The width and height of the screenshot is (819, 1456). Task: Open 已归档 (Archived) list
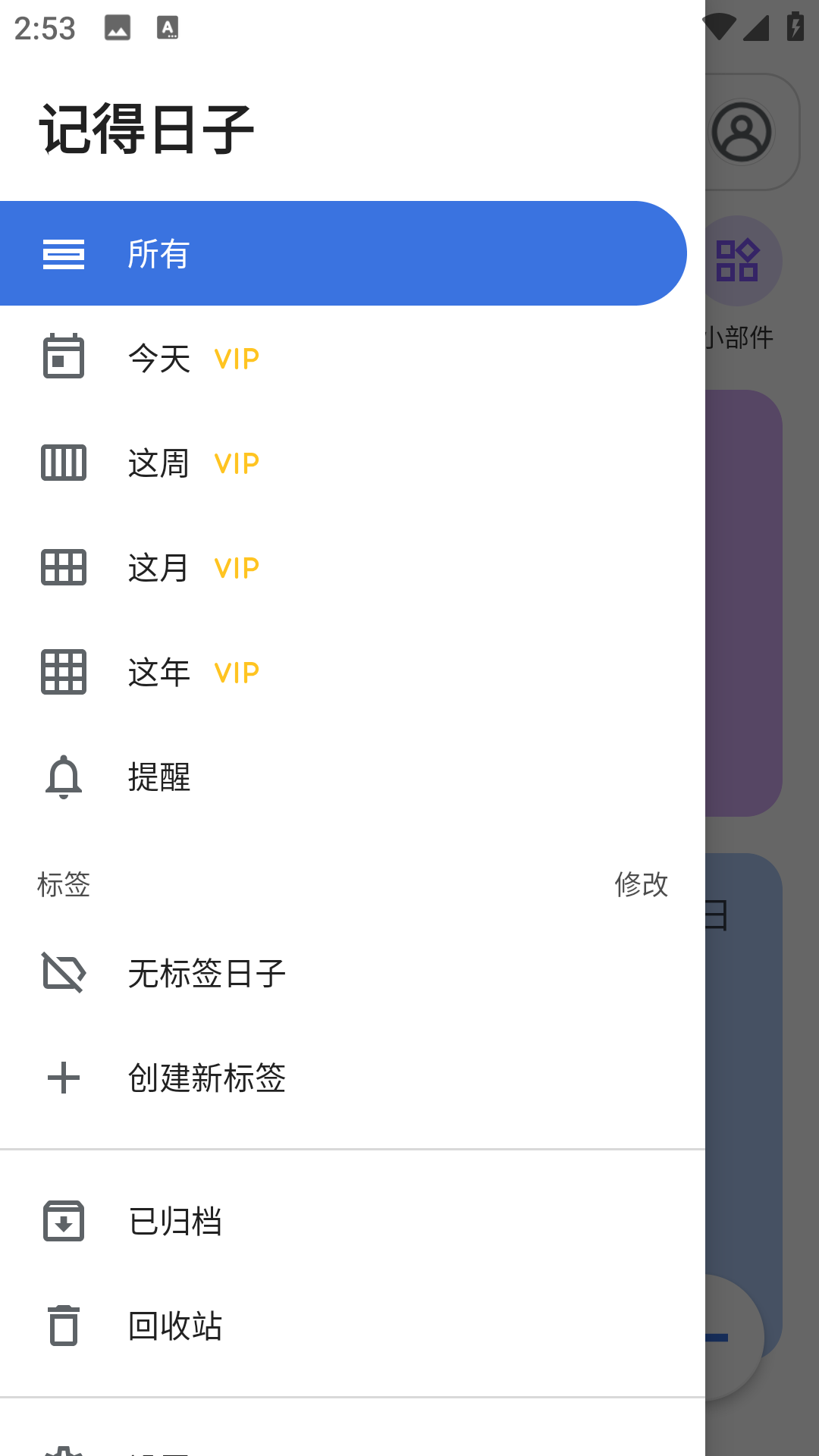(x=341, y=1221)
